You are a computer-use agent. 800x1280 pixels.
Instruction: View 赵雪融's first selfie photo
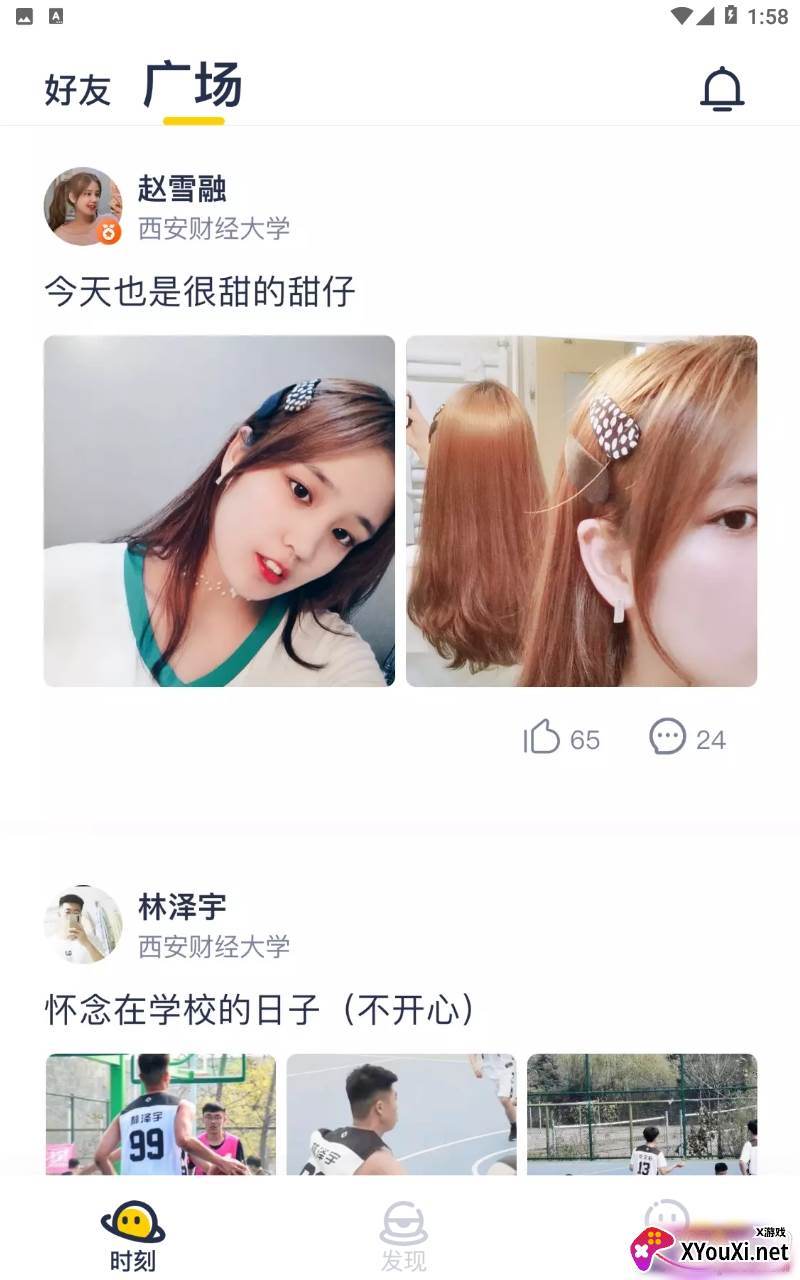tap(219, 511)
